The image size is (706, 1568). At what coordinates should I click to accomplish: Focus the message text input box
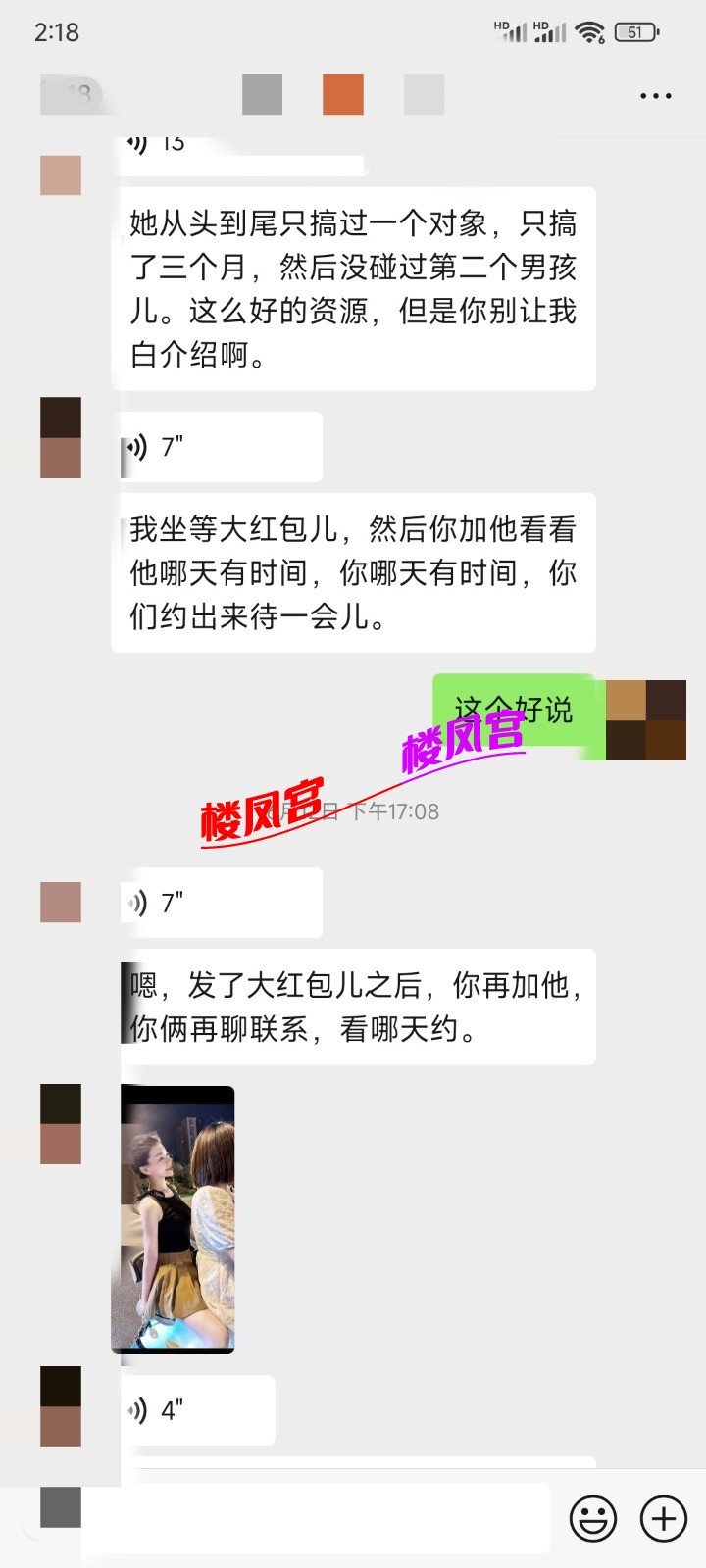click(x=314, y=1519)
